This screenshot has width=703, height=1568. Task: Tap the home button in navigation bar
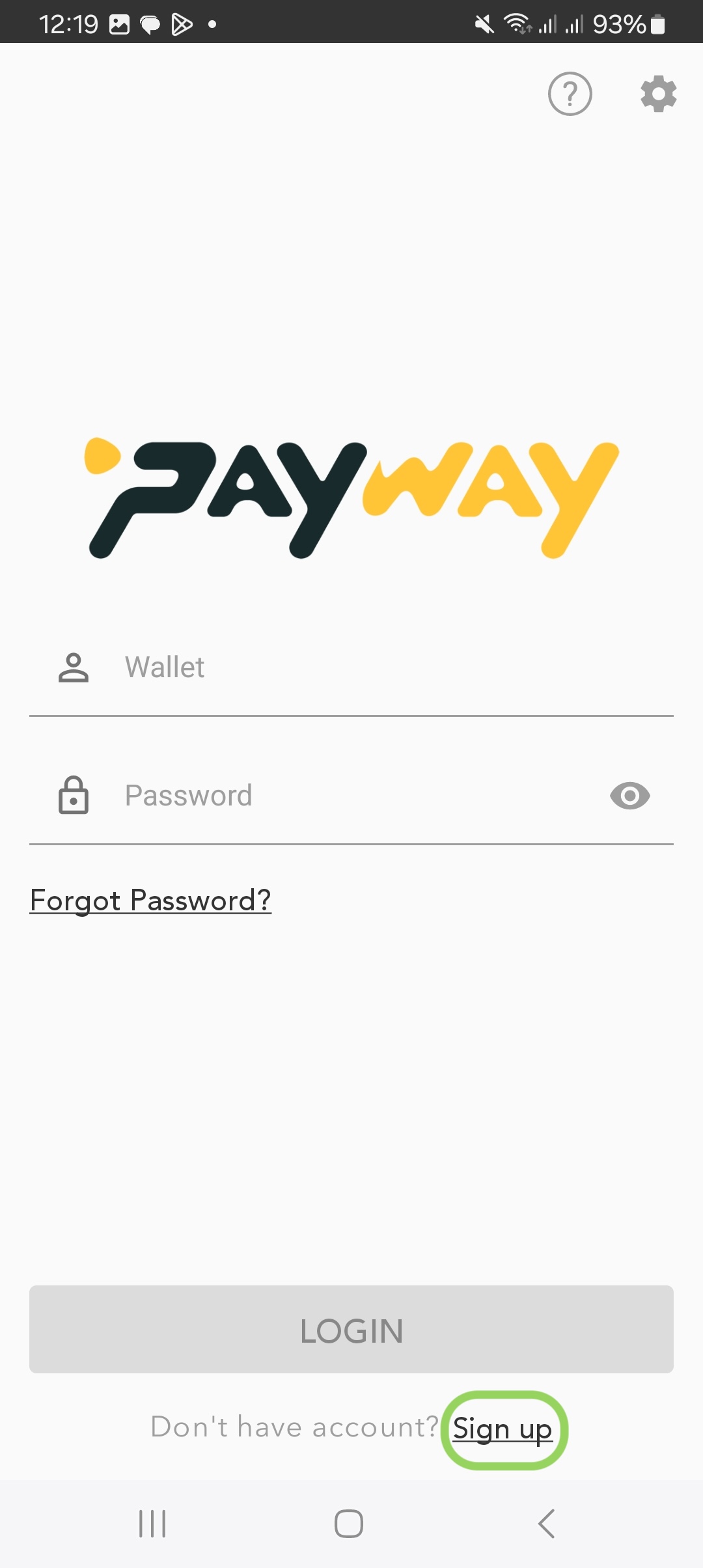point(348,1522)
